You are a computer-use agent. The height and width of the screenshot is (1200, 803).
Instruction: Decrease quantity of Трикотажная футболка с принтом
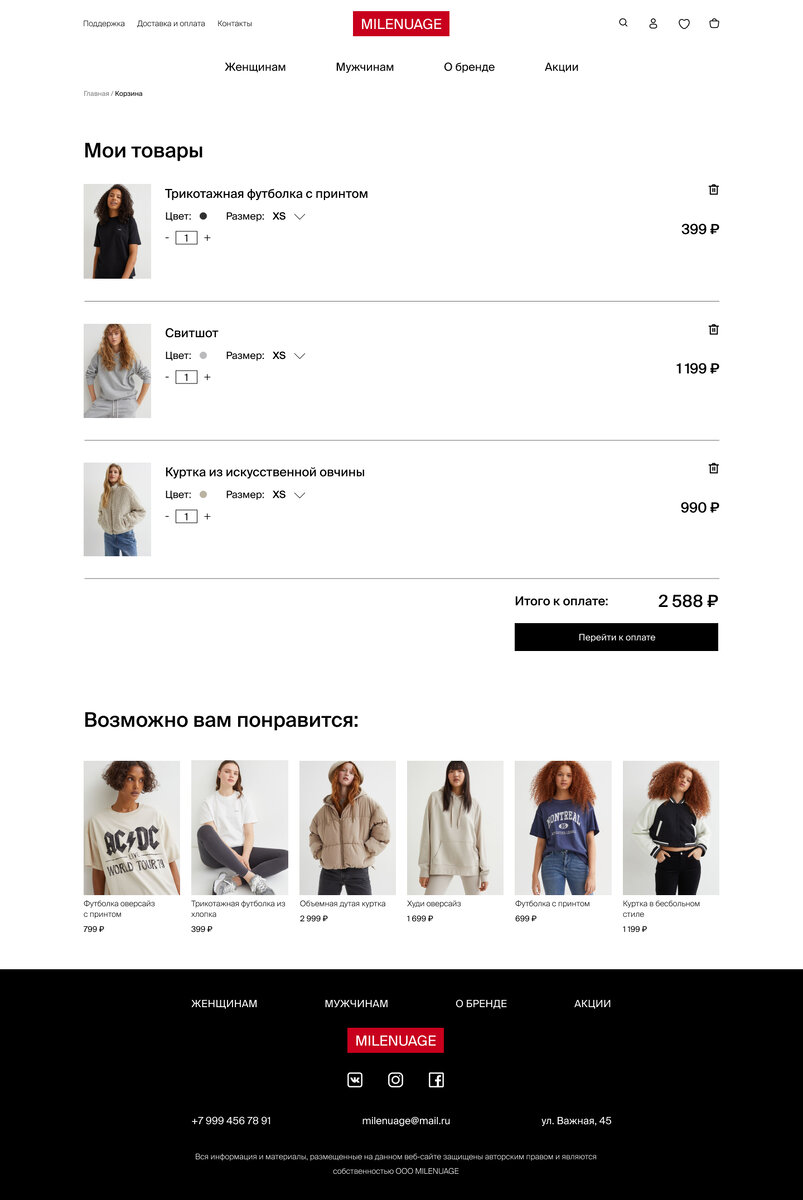[167, 238]
